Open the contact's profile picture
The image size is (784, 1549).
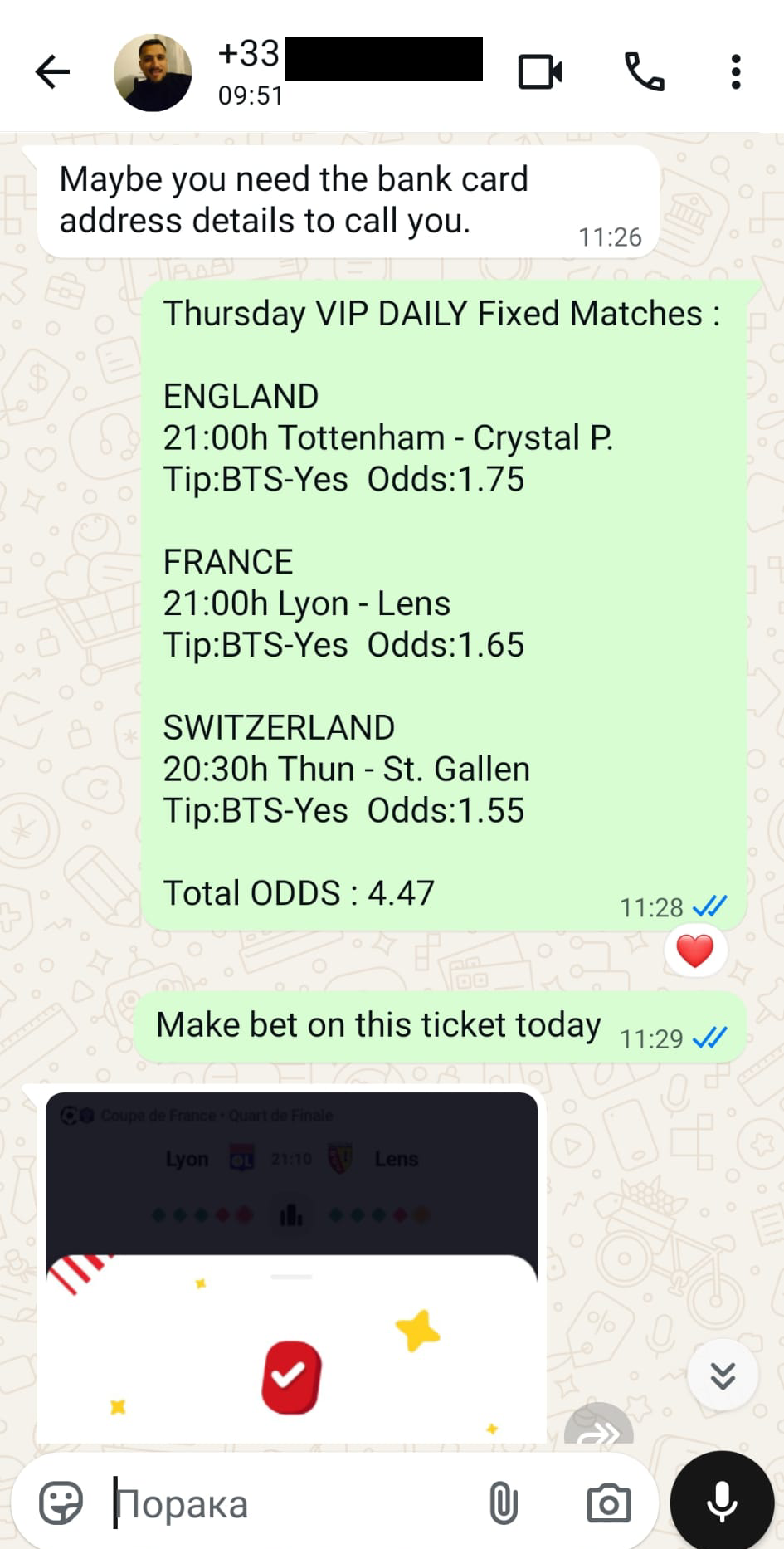[153, 72]
